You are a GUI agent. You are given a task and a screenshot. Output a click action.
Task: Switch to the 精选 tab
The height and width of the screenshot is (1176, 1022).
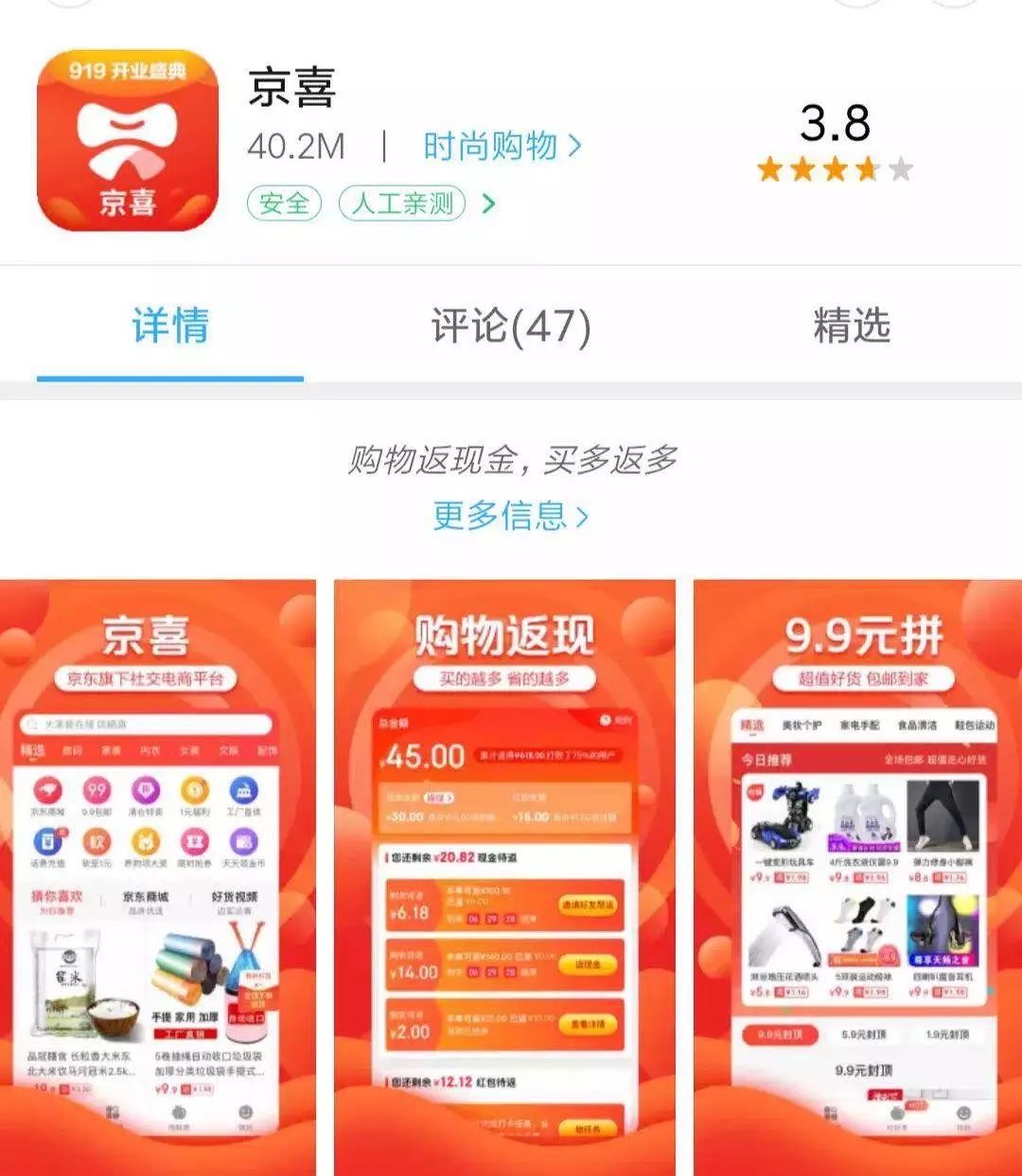851,326
